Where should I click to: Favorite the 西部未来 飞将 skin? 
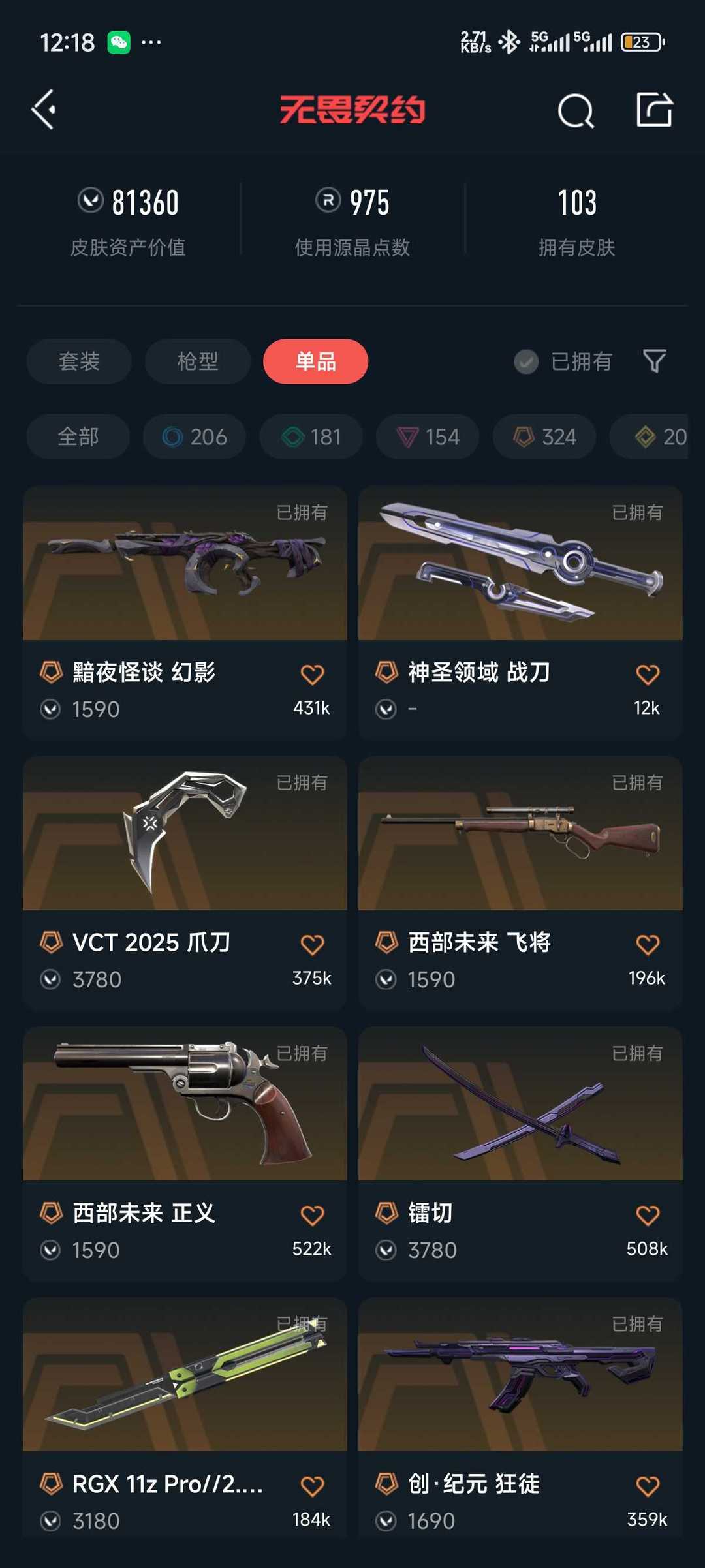pos(648,944)
